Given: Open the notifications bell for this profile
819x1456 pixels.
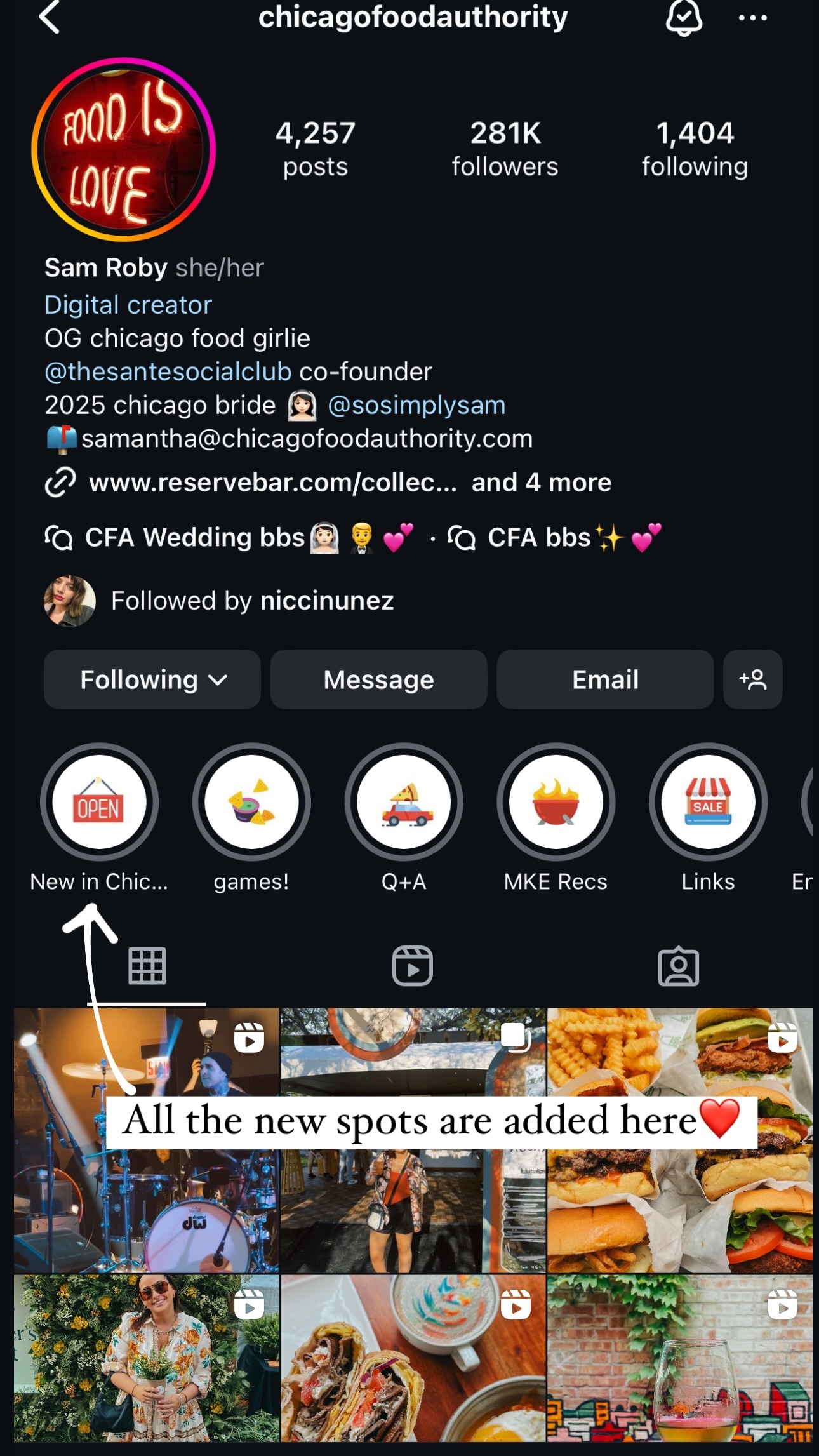Looking at the screenshot, I should tap(684, 17).
